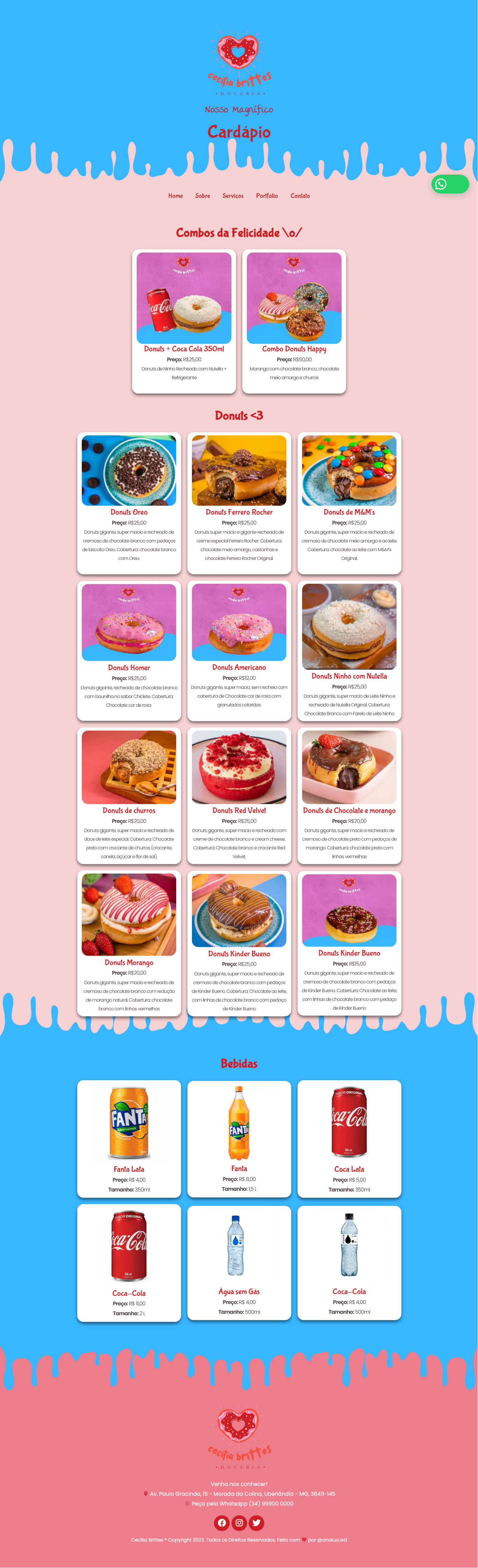
Task: Open the Fanta Lata drink card
Action: 129,1138
